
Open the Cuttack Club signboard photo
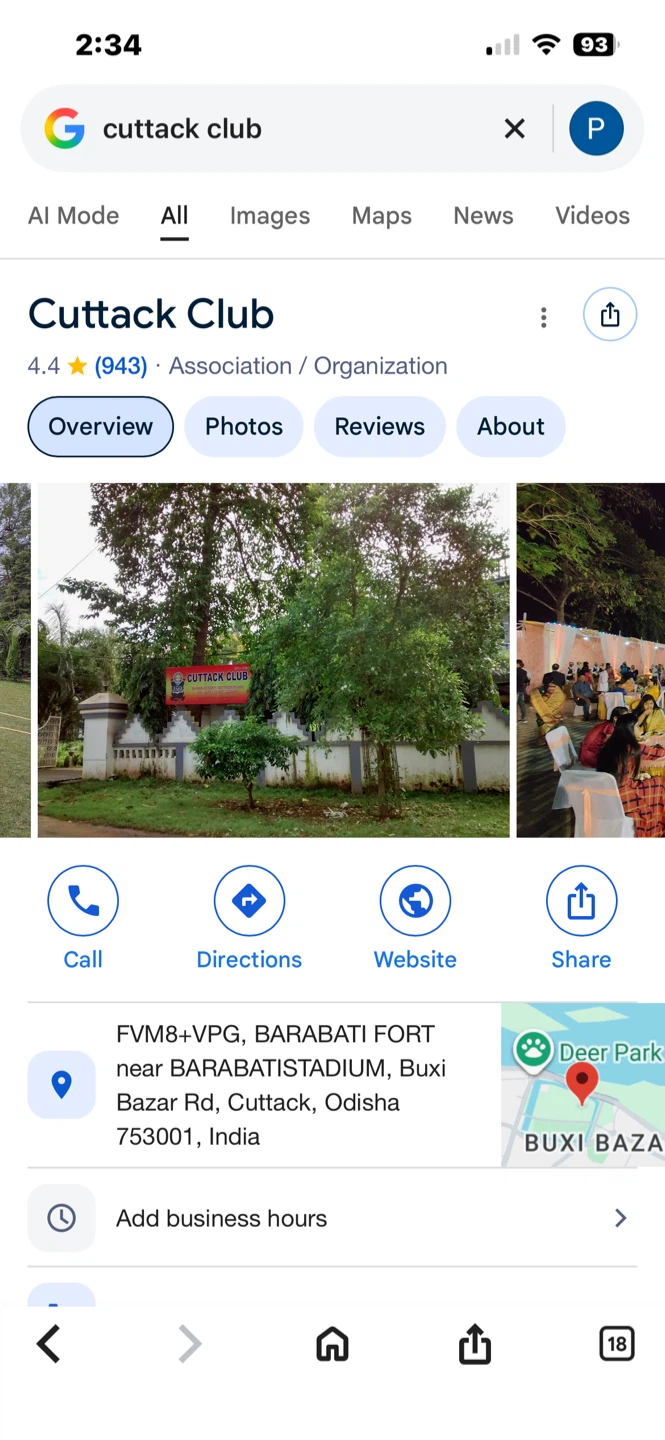pyautogui.click(x=273, y=660)
